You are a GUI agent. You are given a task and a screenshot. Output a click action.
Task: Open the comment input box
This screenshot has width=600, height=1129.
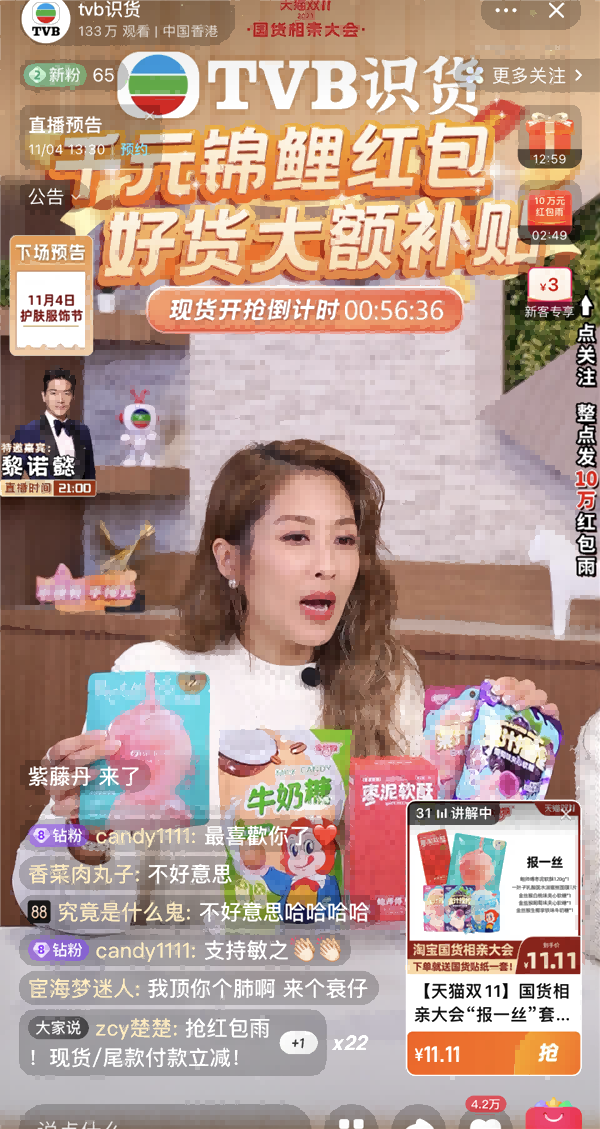pos(150,1115)
